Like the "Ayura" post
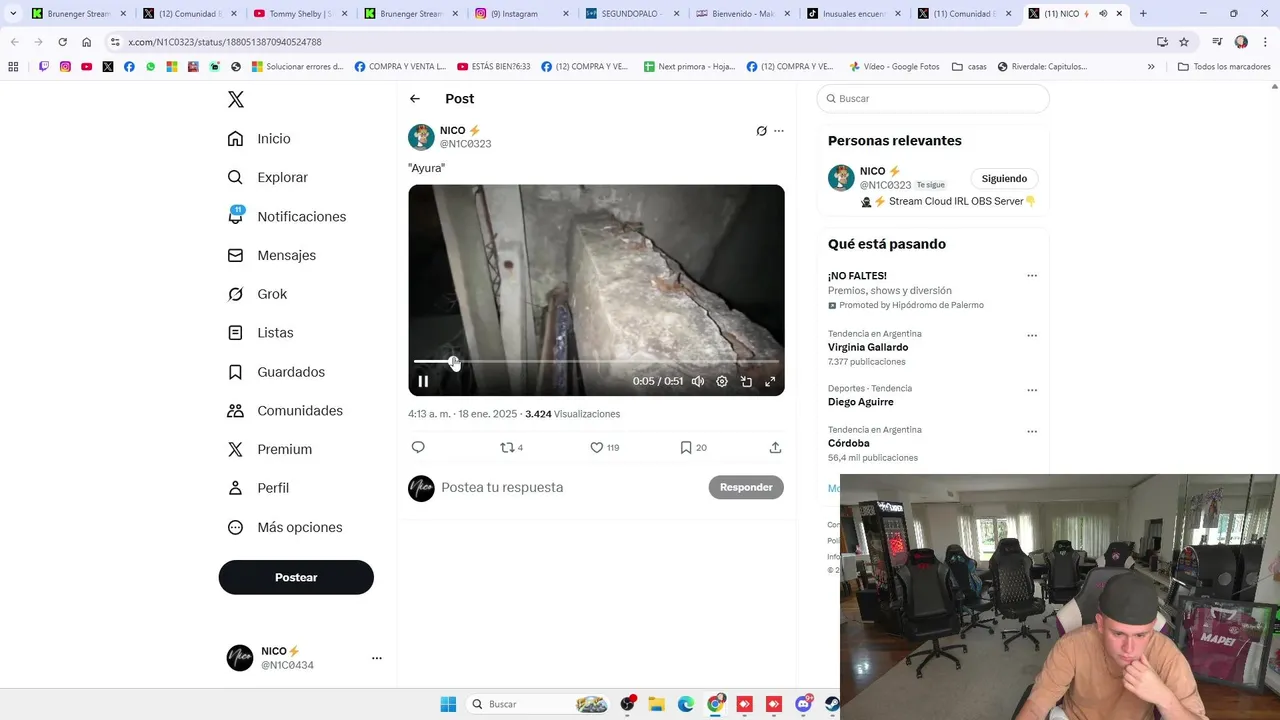 597,447
